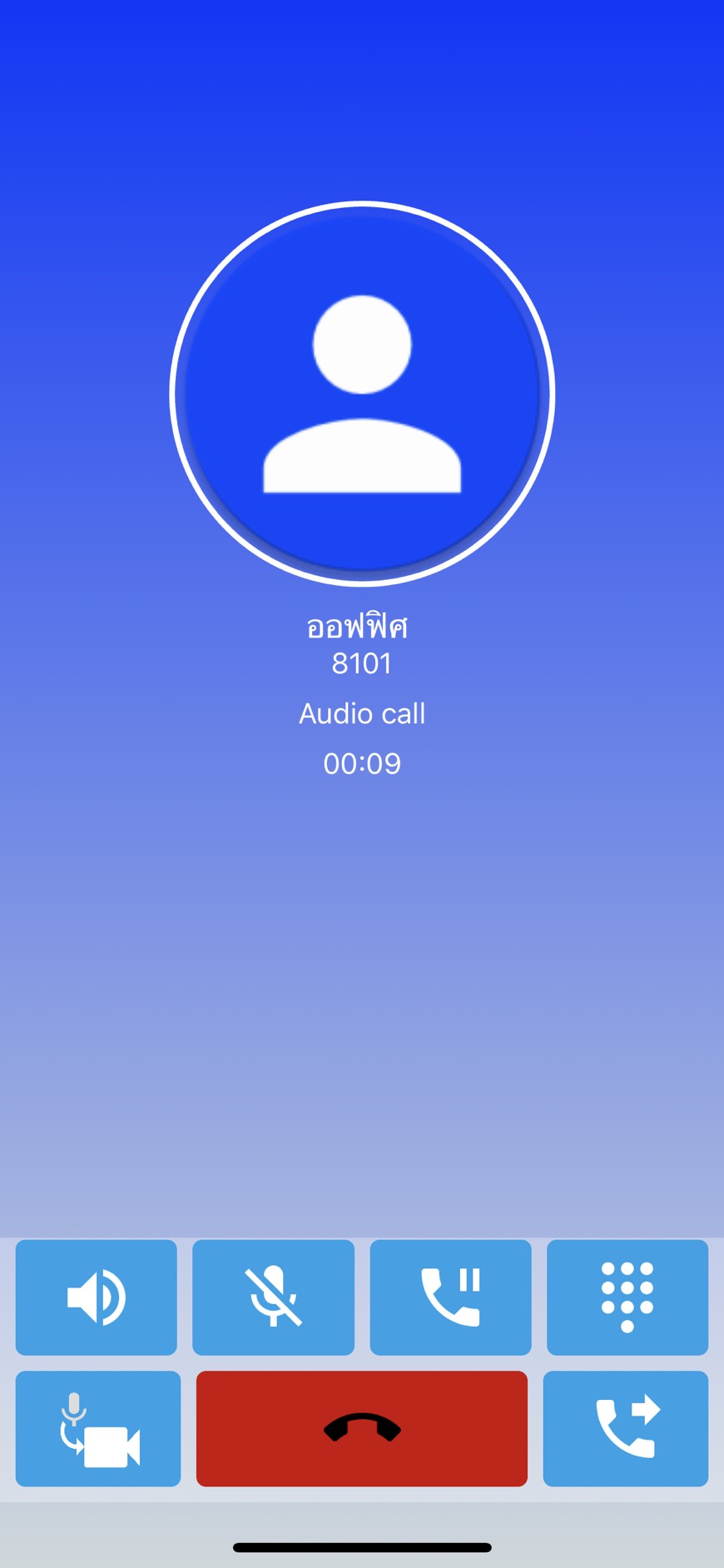Hang up the call with 8101
724x1568 pixels.
361,1428
